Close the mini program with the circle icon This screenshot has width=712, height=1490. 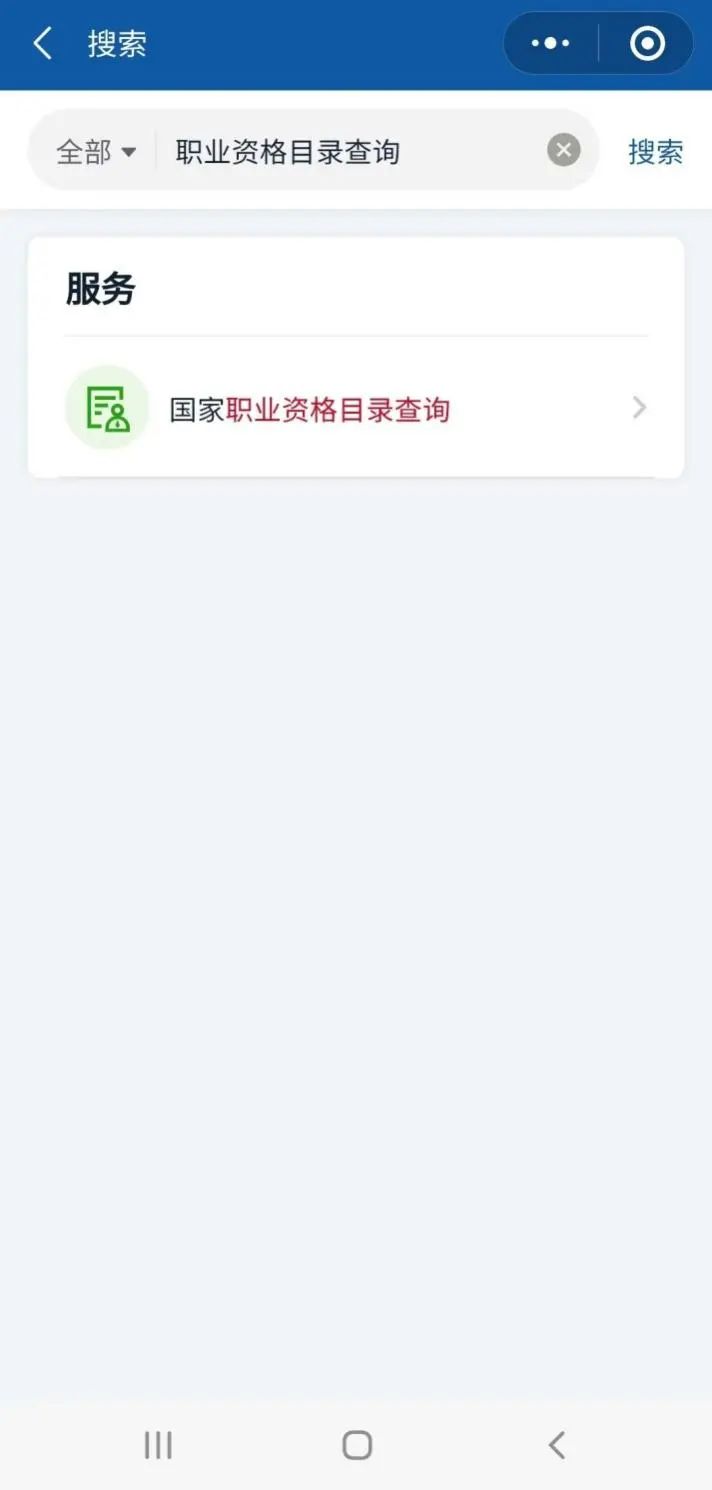coord(647,44)
